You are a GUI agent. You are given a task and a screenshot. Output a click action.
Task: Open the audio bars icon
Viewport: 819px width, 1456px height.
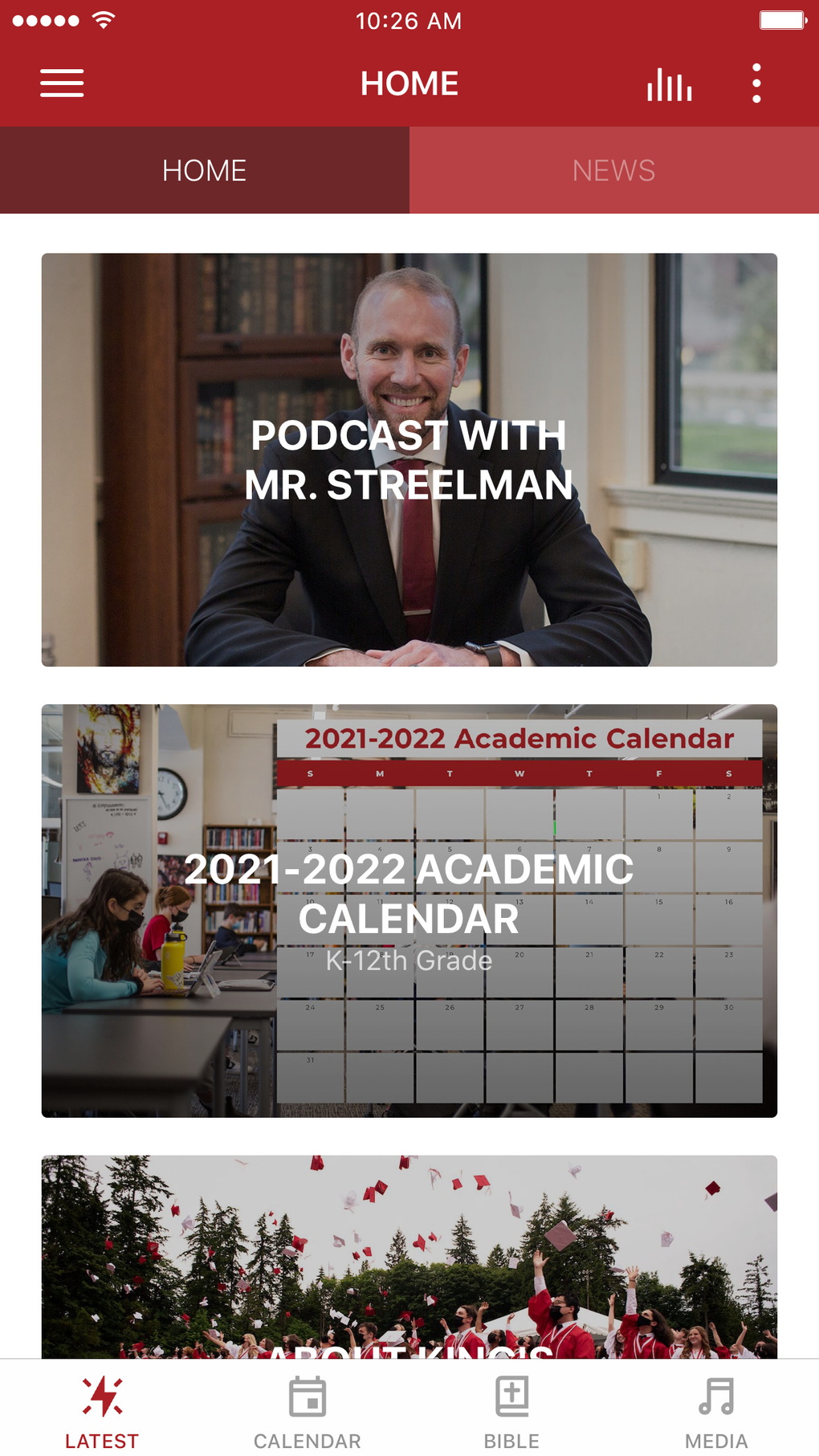coord(669,84)
